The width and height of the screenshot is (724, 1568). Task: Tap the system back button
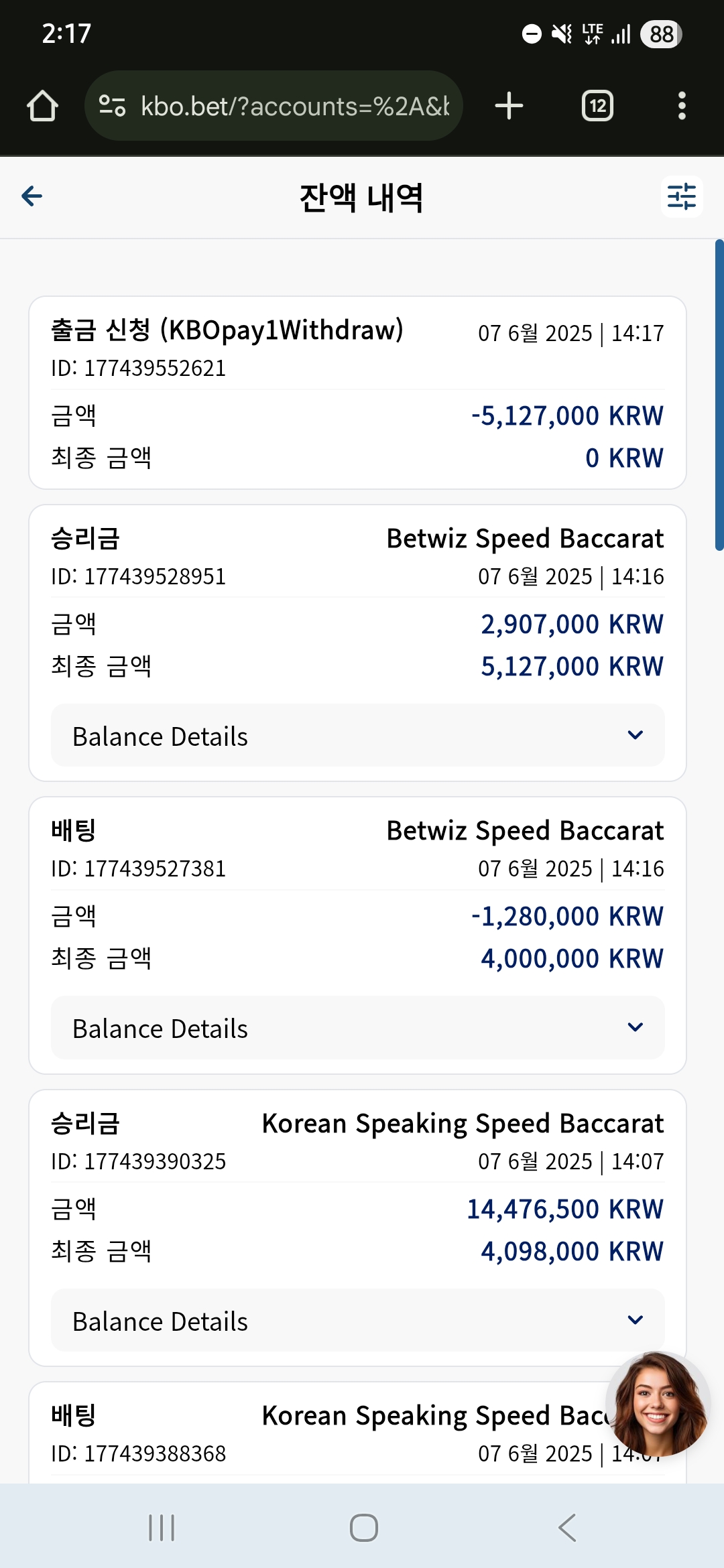567,1528
